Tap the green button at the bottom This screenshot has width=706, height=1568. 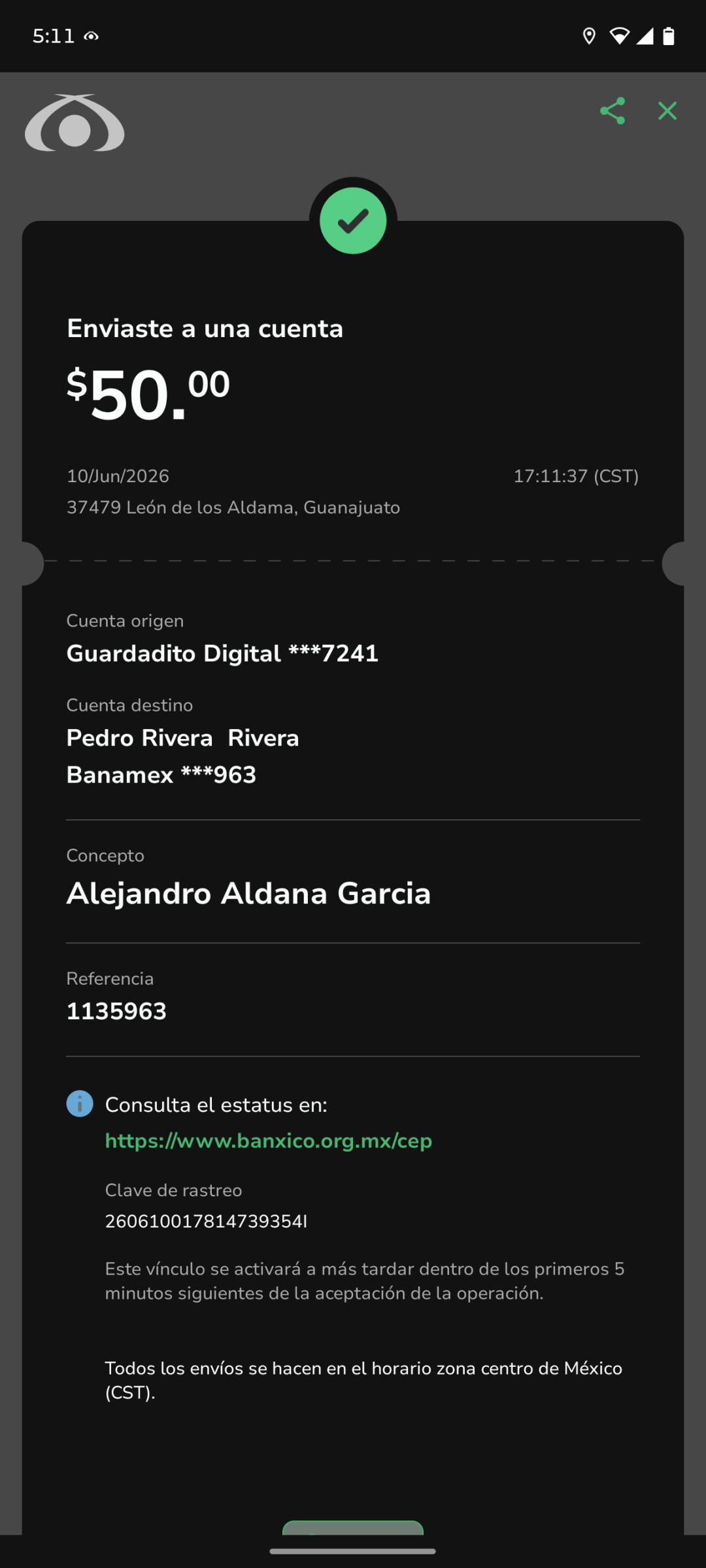pos(353,1527)
